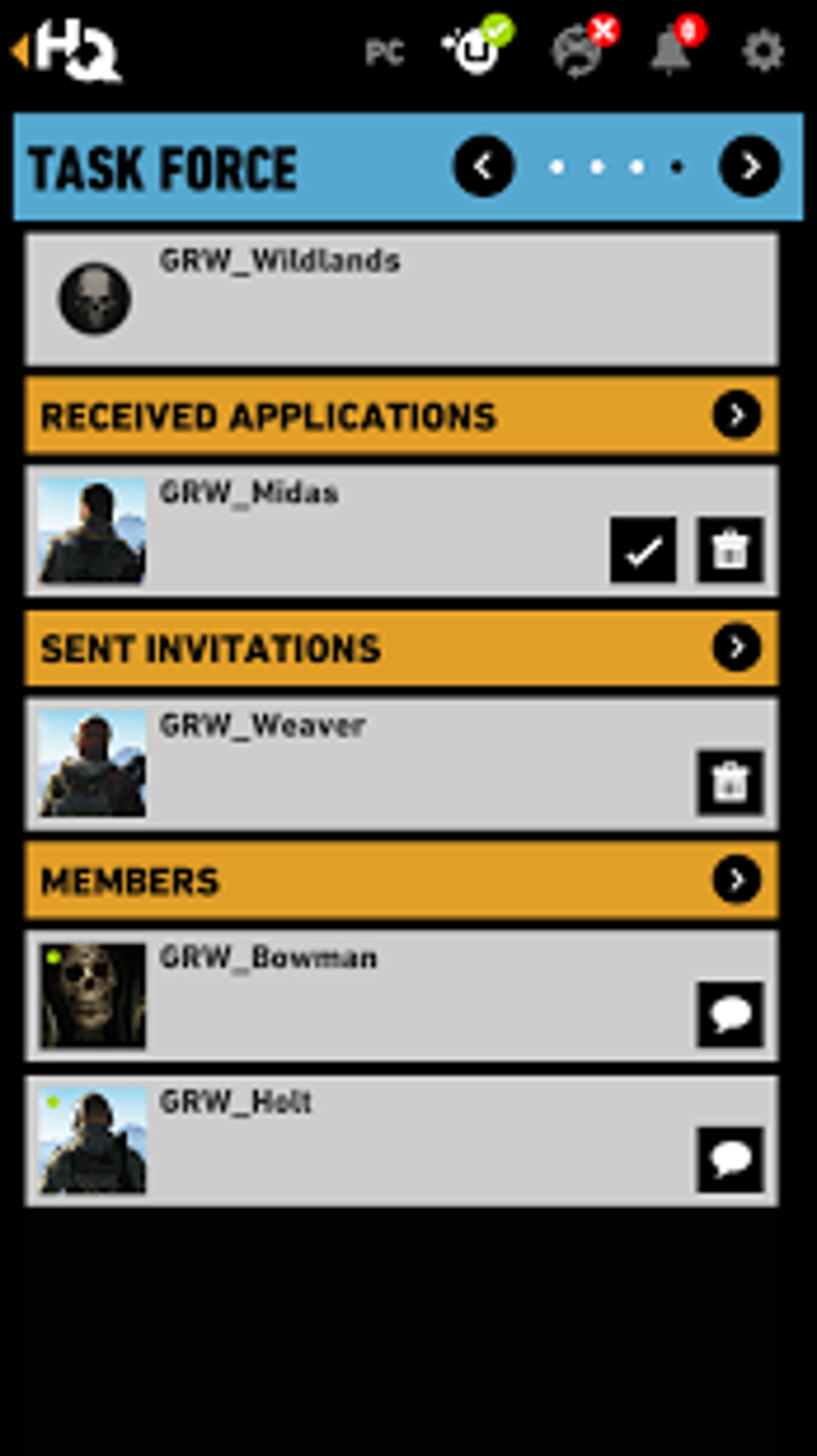Accept GRW_Midas's application
This screenshot has height=1456, width=817.
pyautogui.click(x=643, y=550)
